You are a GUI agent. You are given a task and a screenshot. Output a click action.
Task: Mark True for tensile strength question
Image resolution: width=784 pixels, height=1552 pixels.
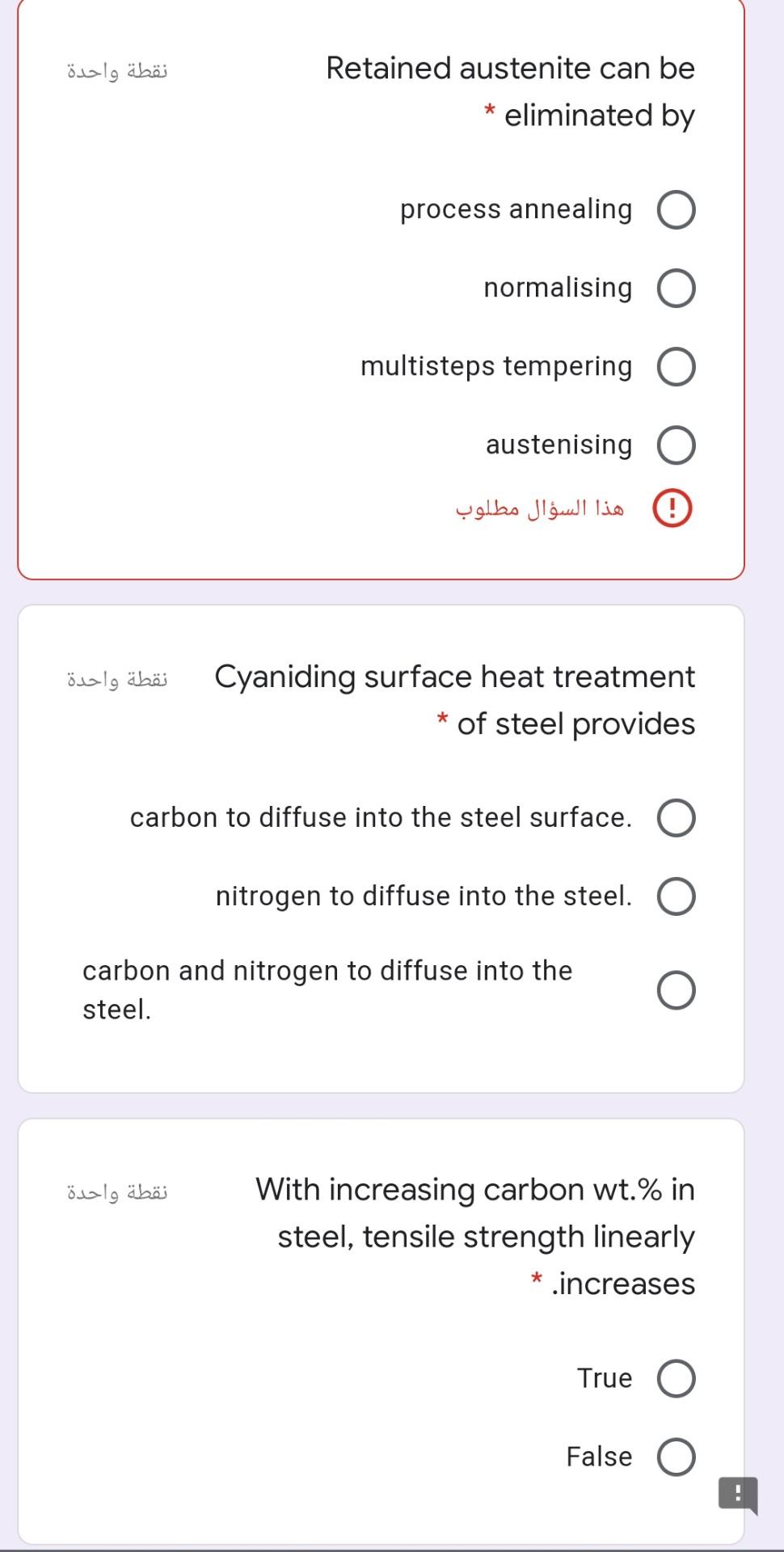pyautogui.click(x=676, y=1379)
